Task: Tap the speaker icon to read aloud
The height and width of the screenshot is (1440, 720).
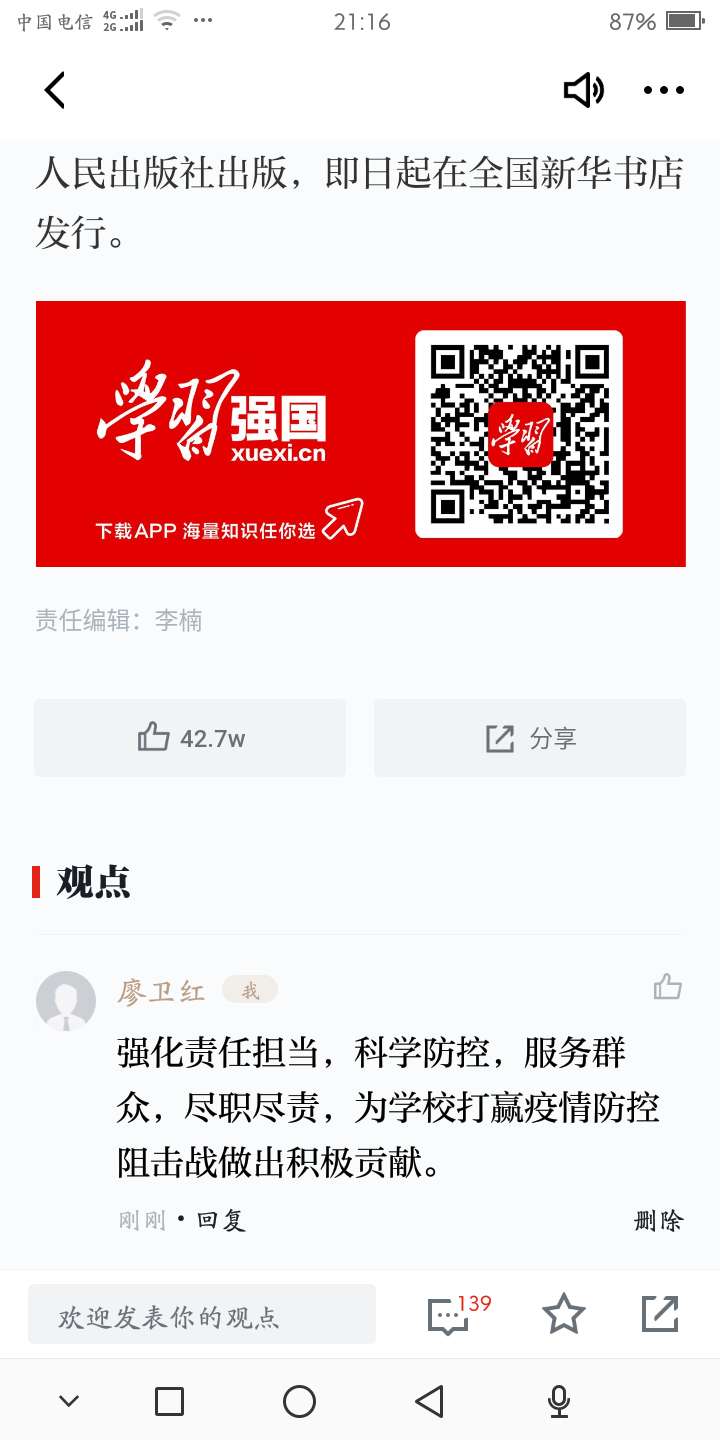Action: pos(583,91)
